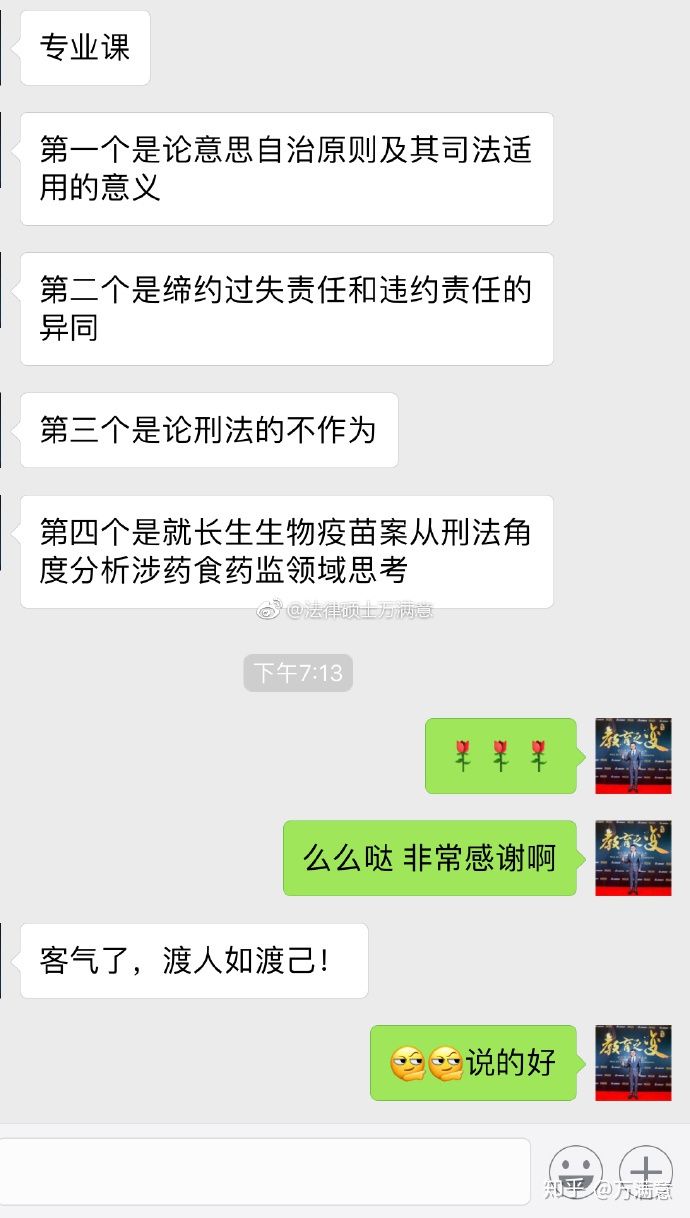Open sender avatar beside the roses message
This screenshot has height=1218, width=690.
pos(633,756)
